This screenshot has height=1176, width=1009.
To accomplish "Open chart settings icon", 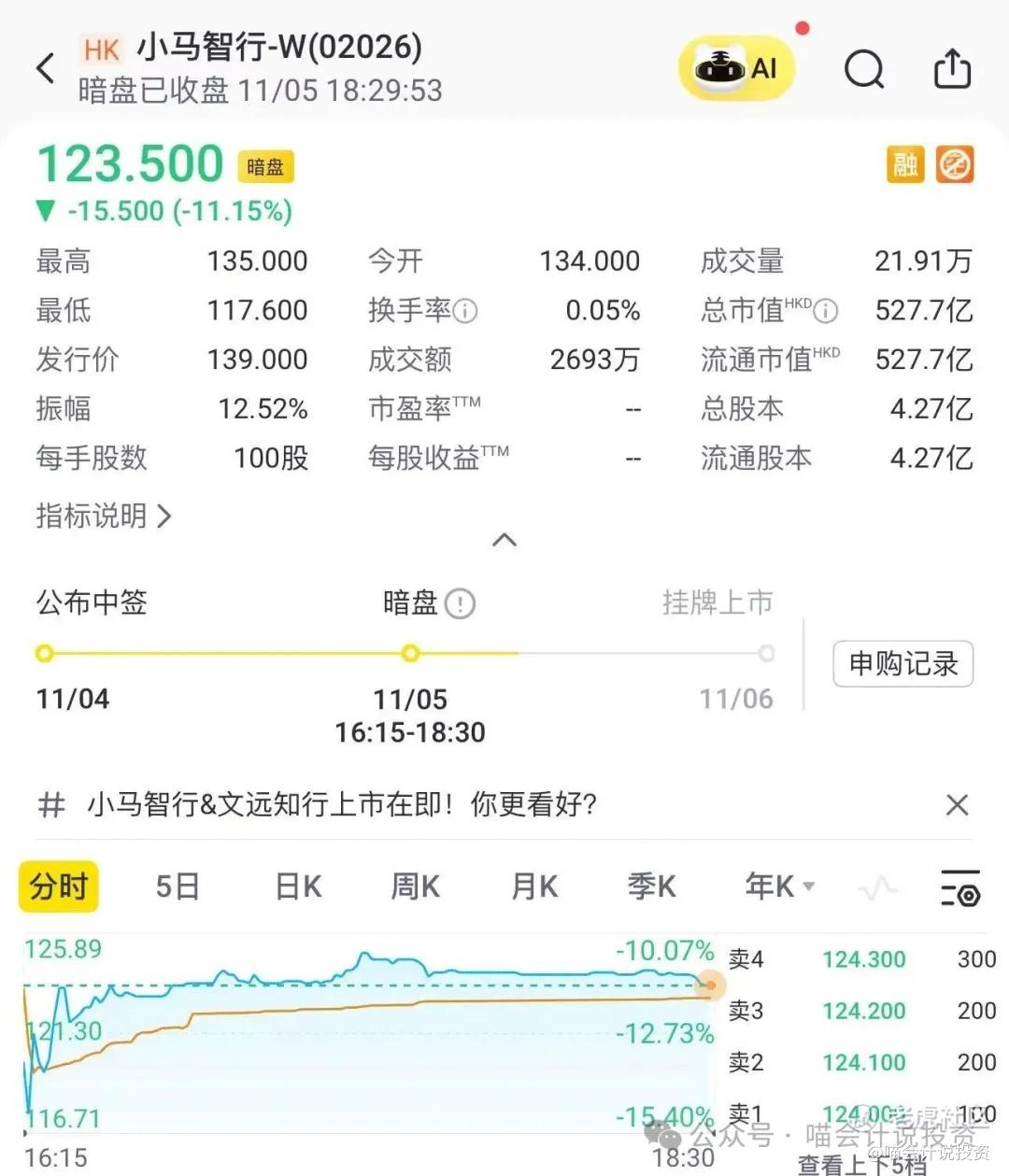I will point(959,887).
